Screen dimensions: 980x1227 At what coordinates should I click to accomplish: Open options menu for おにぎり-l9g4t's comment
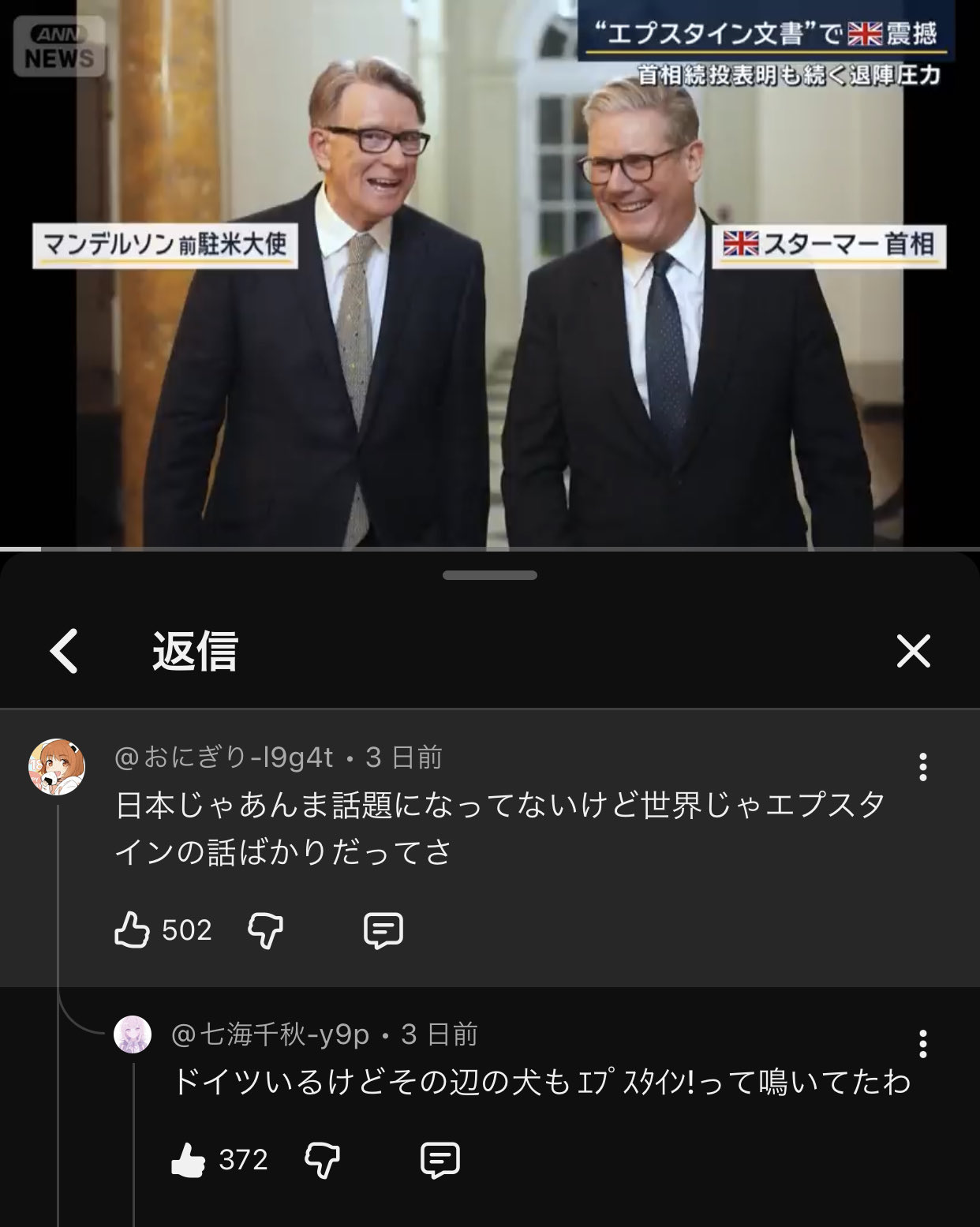(x=922, y=767)
